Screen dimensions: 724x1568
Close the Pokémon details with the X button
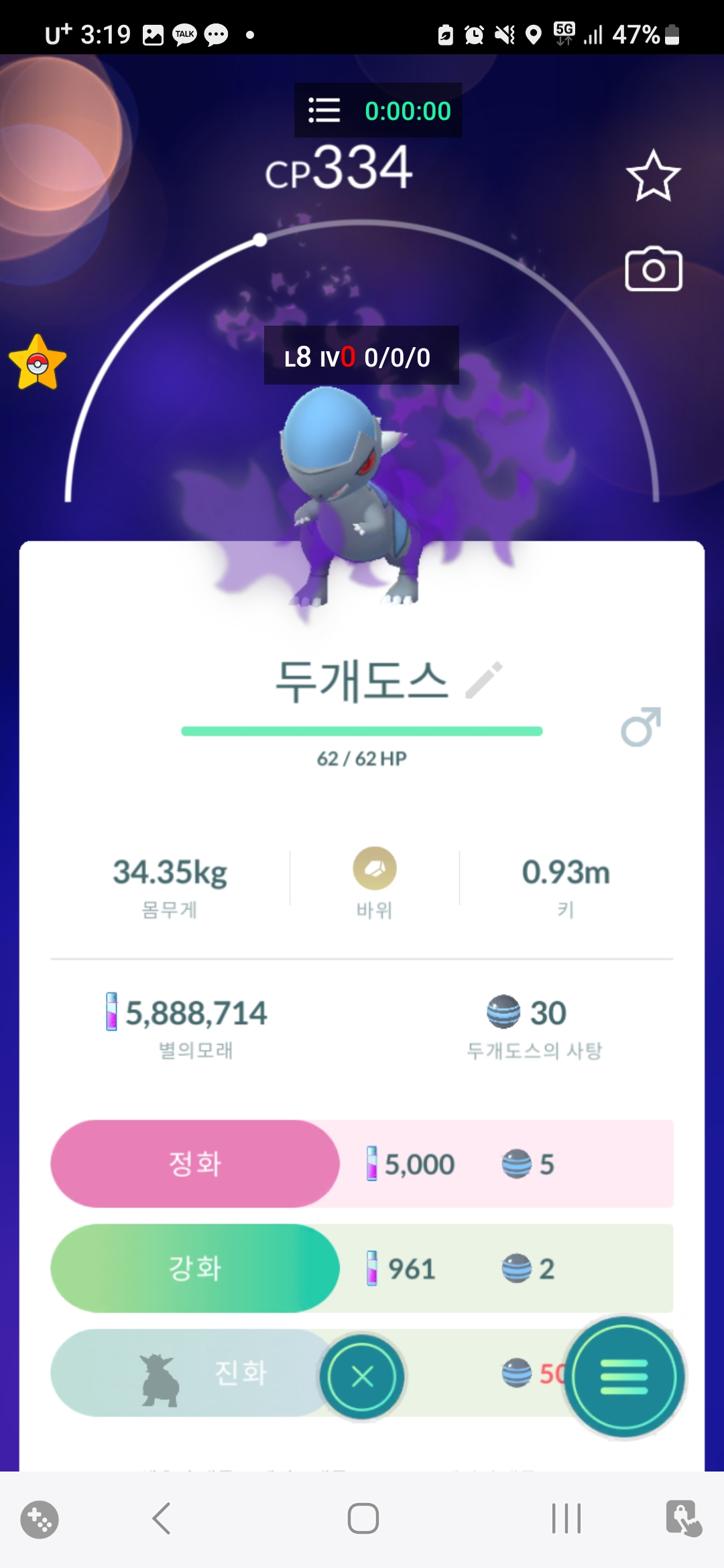362,1377
